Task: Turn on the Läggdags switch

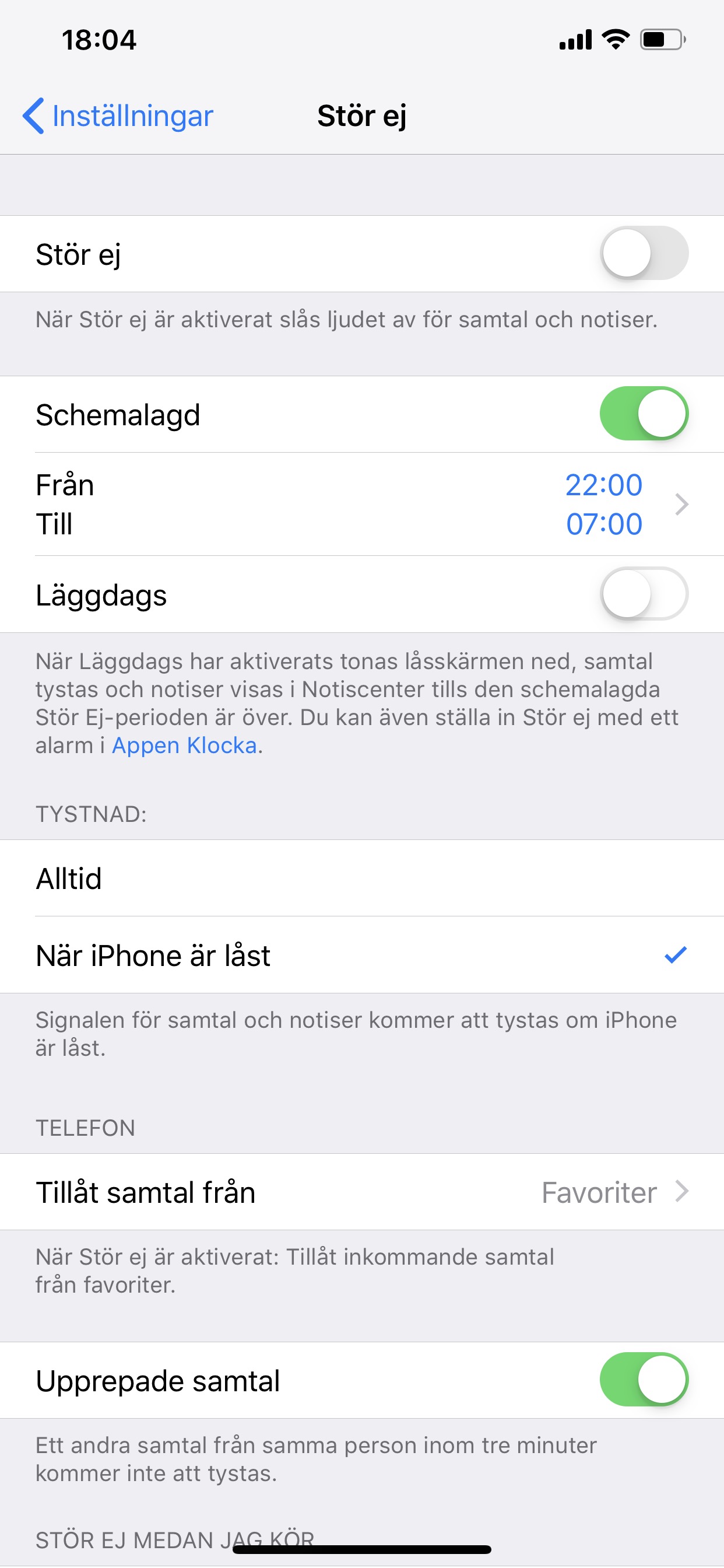Action: pos(644,594)
